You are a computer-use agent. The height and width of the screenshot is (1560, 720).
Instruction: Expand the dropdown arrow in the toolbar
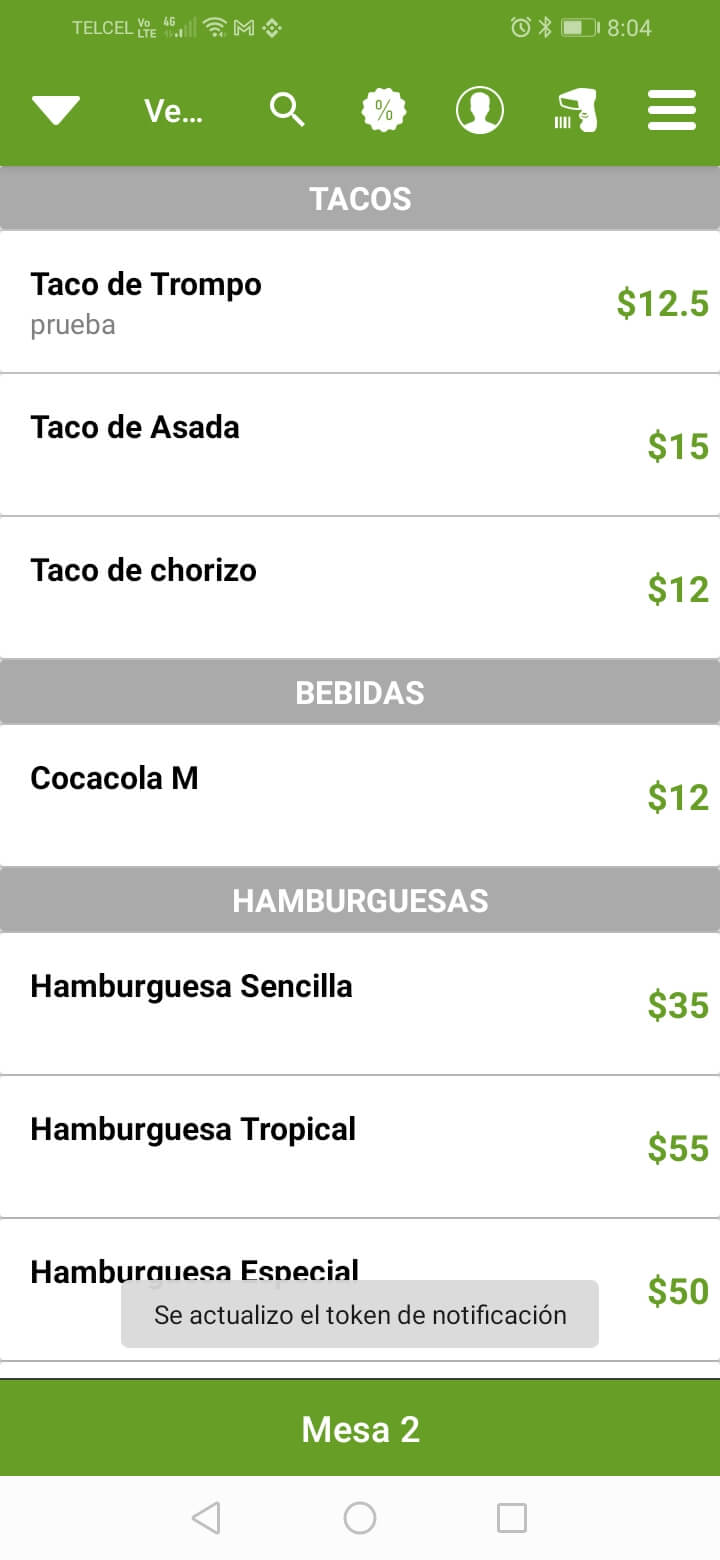tap(56, 110)
